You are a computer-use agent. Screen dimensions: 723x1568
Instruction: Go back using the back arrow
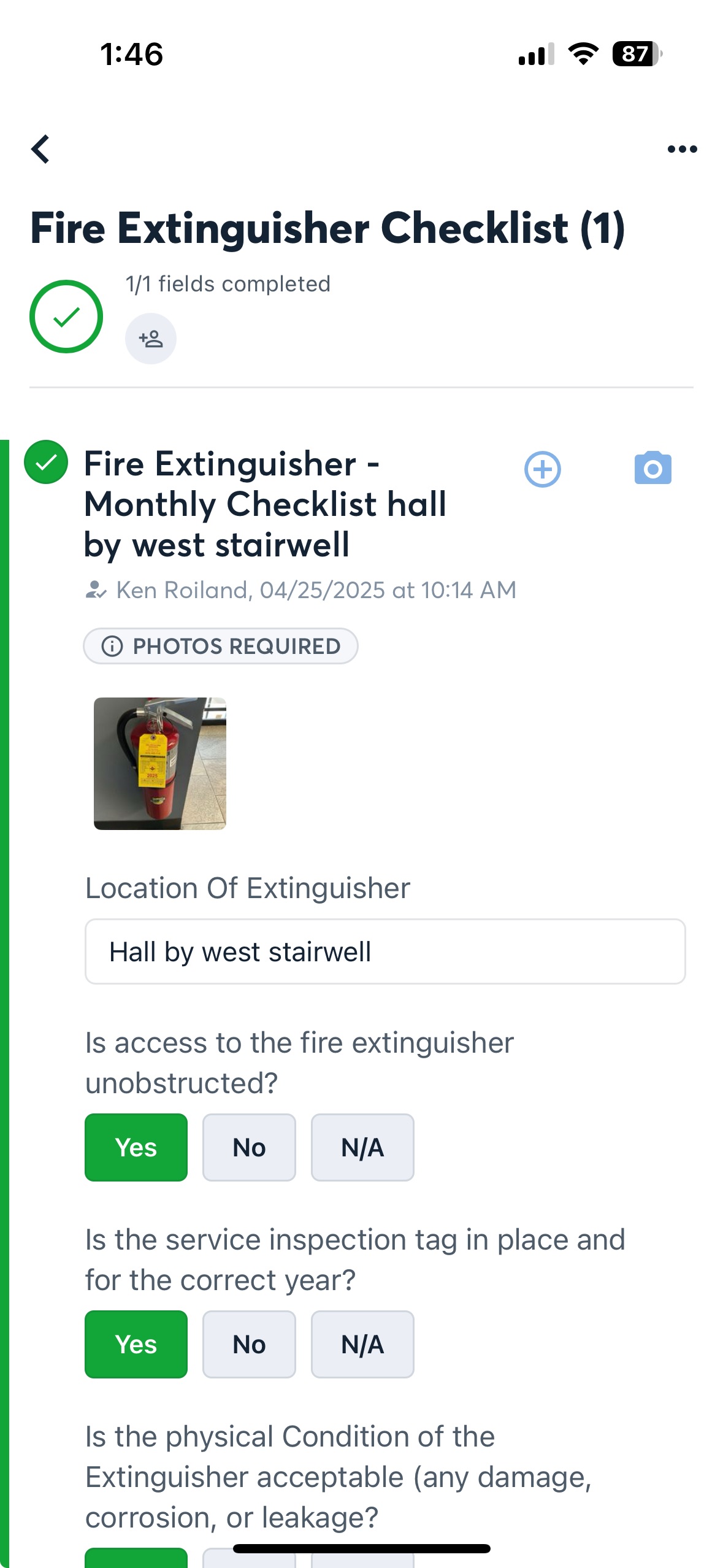[x=40, y=149]
